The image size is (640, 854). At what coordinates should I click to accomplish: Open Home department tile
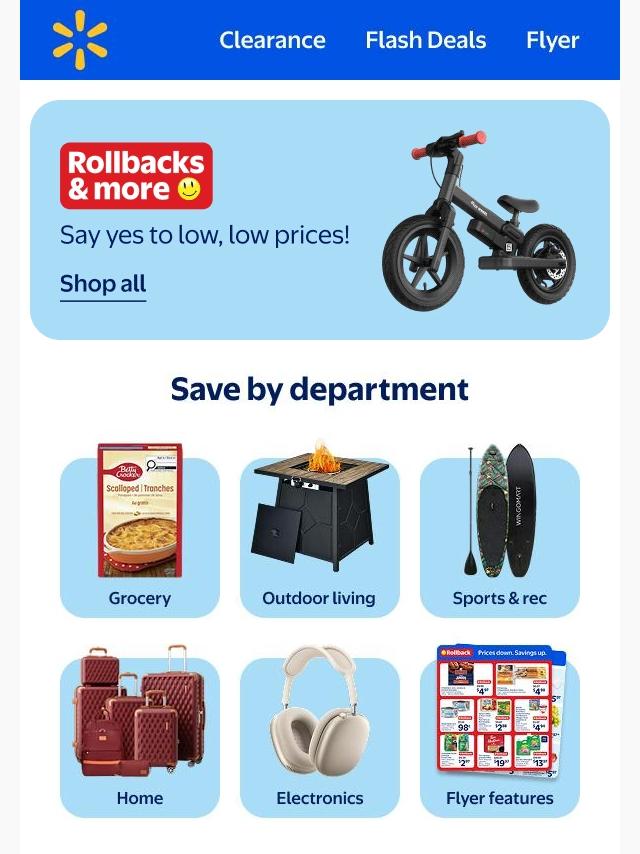[140, 737]
